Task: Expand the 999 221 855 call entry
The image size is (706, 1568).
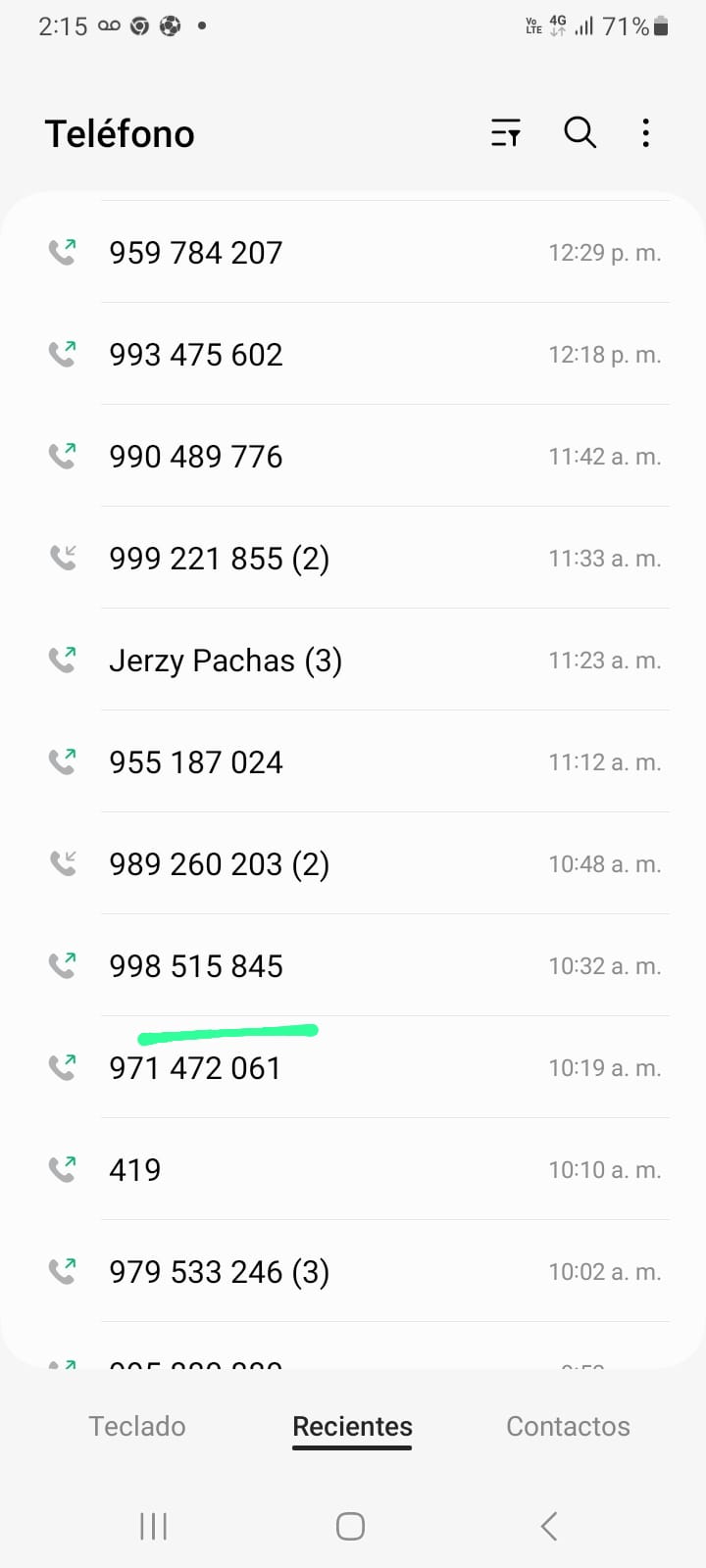Action: [353, 559]
